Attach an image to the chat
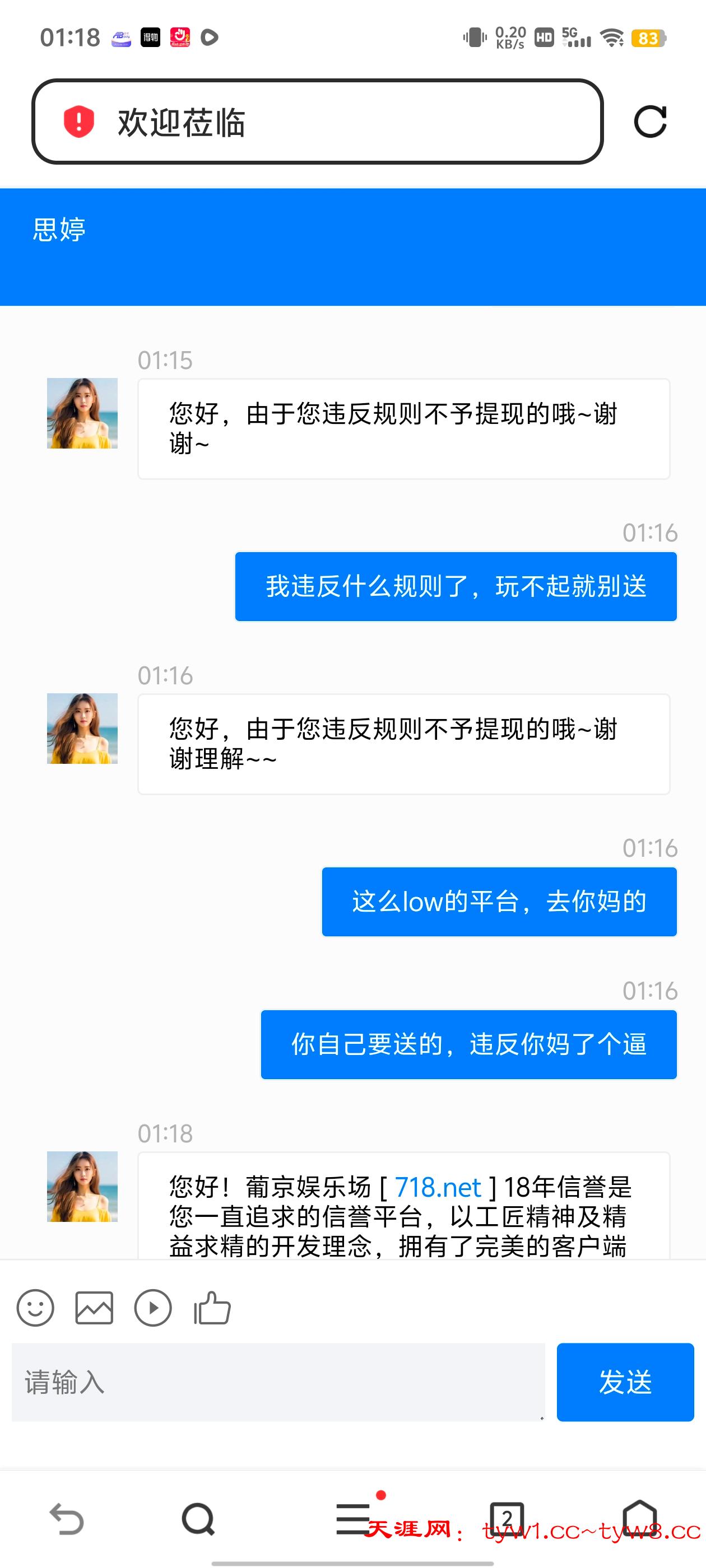This screenshot has width=706, height=1568. click(94, 1308)
